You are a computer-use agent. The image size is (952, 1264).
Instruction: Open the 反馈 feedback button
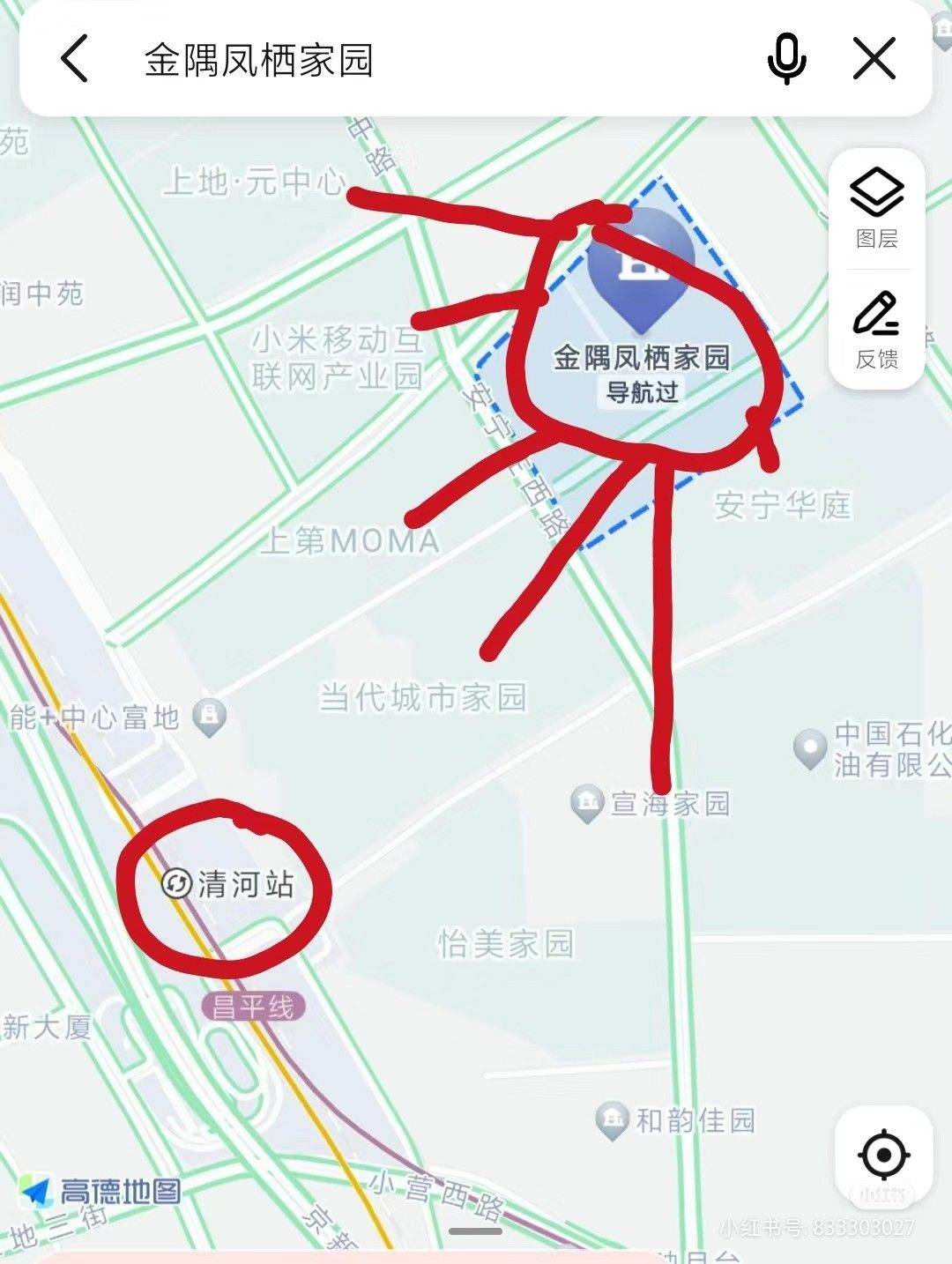tap(876, 330)
